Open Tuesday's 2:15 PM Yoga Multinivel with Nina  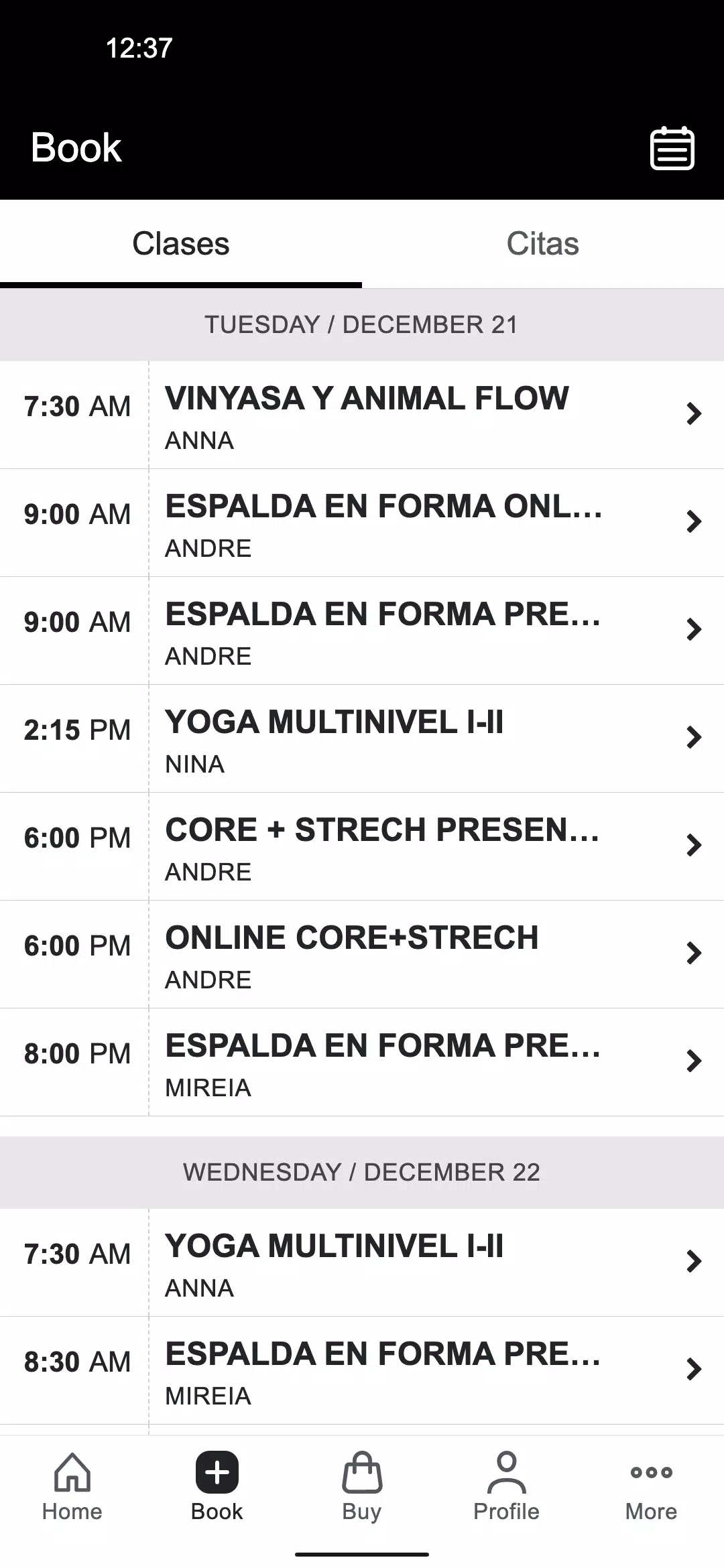pyautogui.click(x=362, y=738)
